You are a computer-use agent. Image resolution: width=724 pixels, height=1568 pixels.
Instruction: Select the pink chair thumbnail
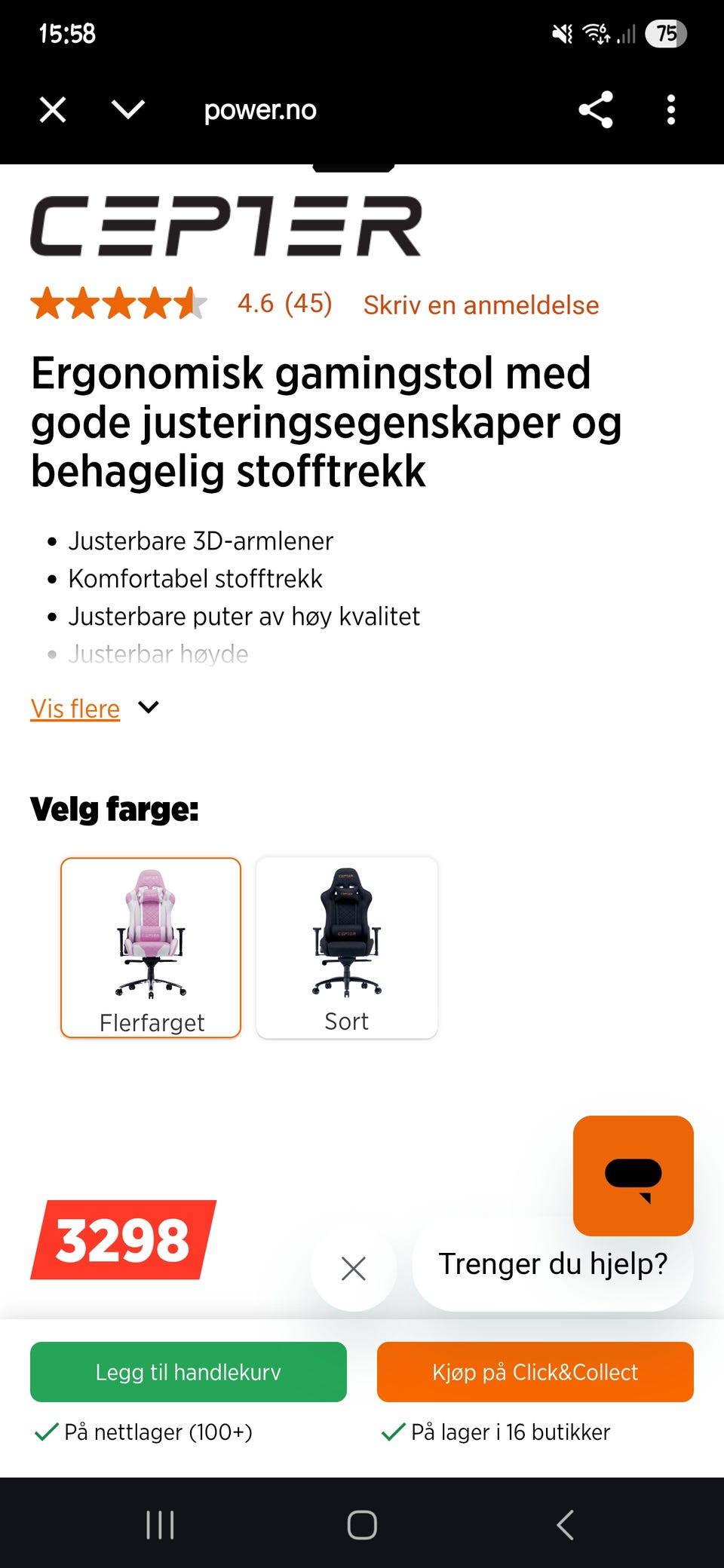point(150,935)
